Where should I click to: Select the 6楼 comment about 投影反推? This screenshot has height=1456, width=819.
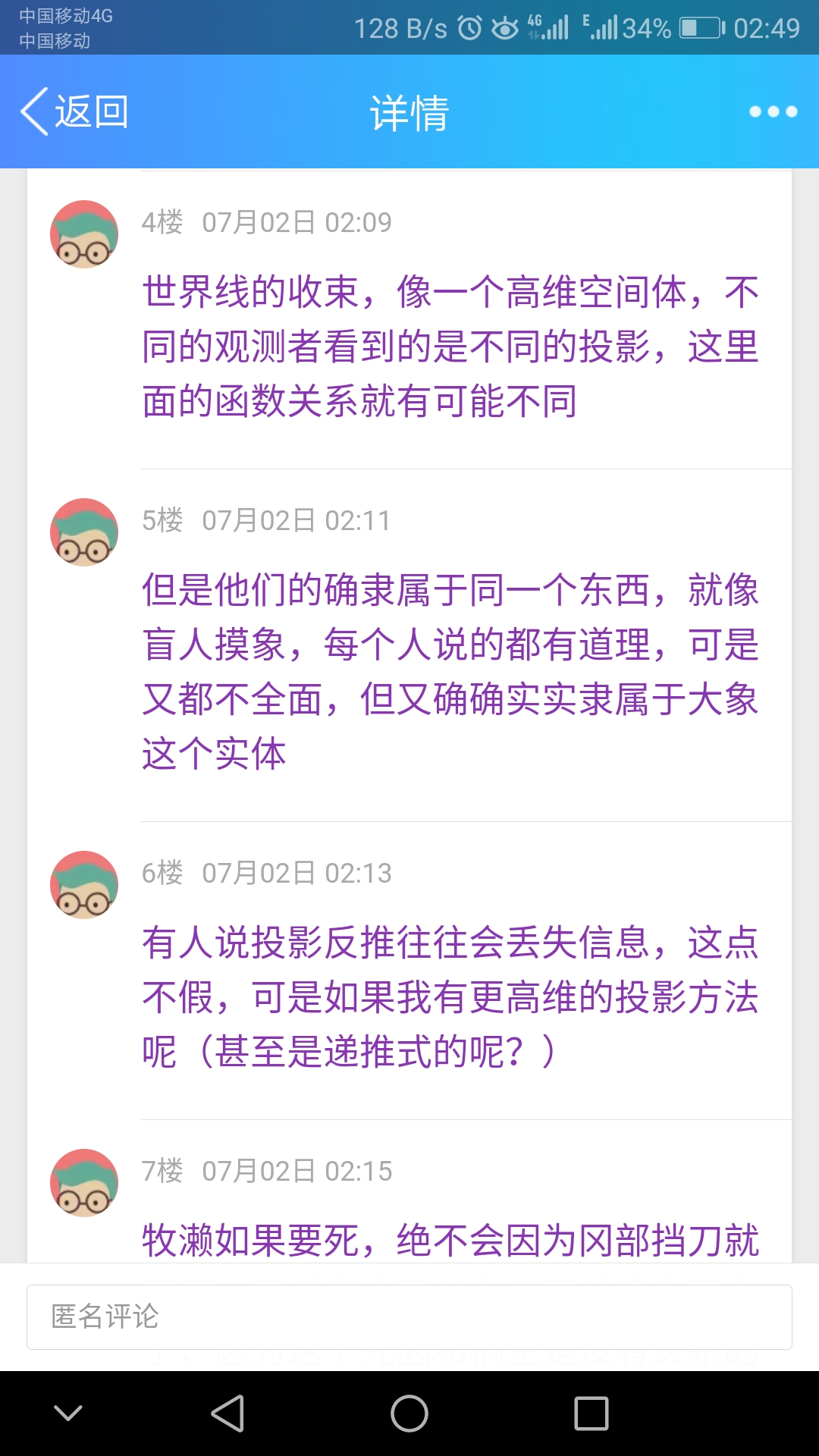(450, 997)
